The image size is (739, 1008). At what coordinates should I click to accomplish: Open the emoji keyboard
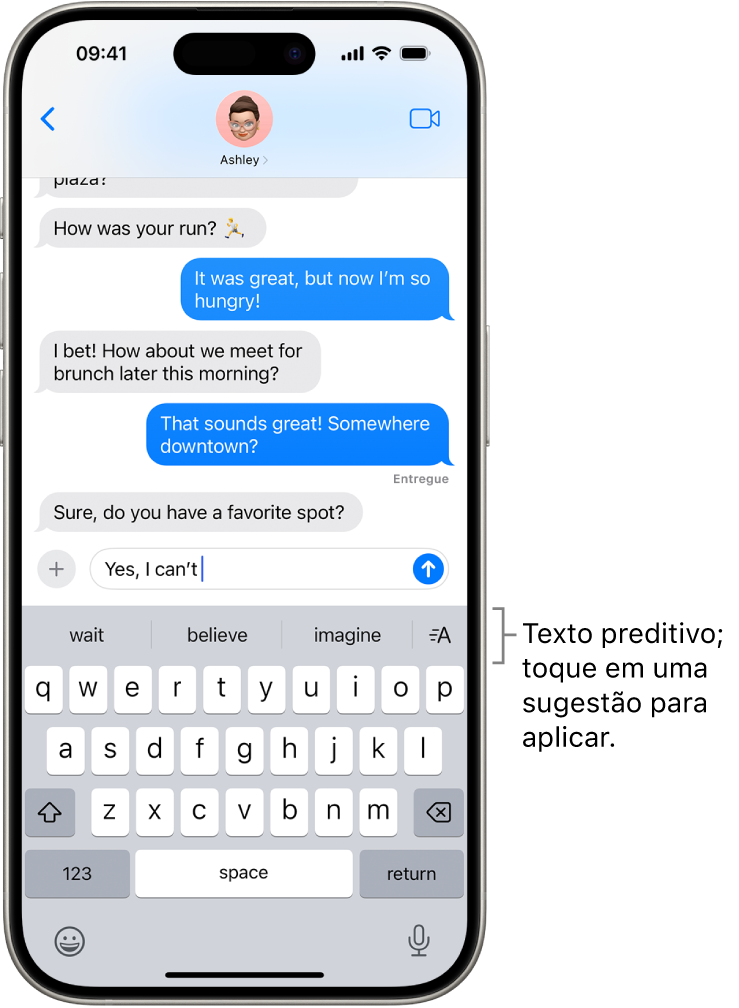69,940
